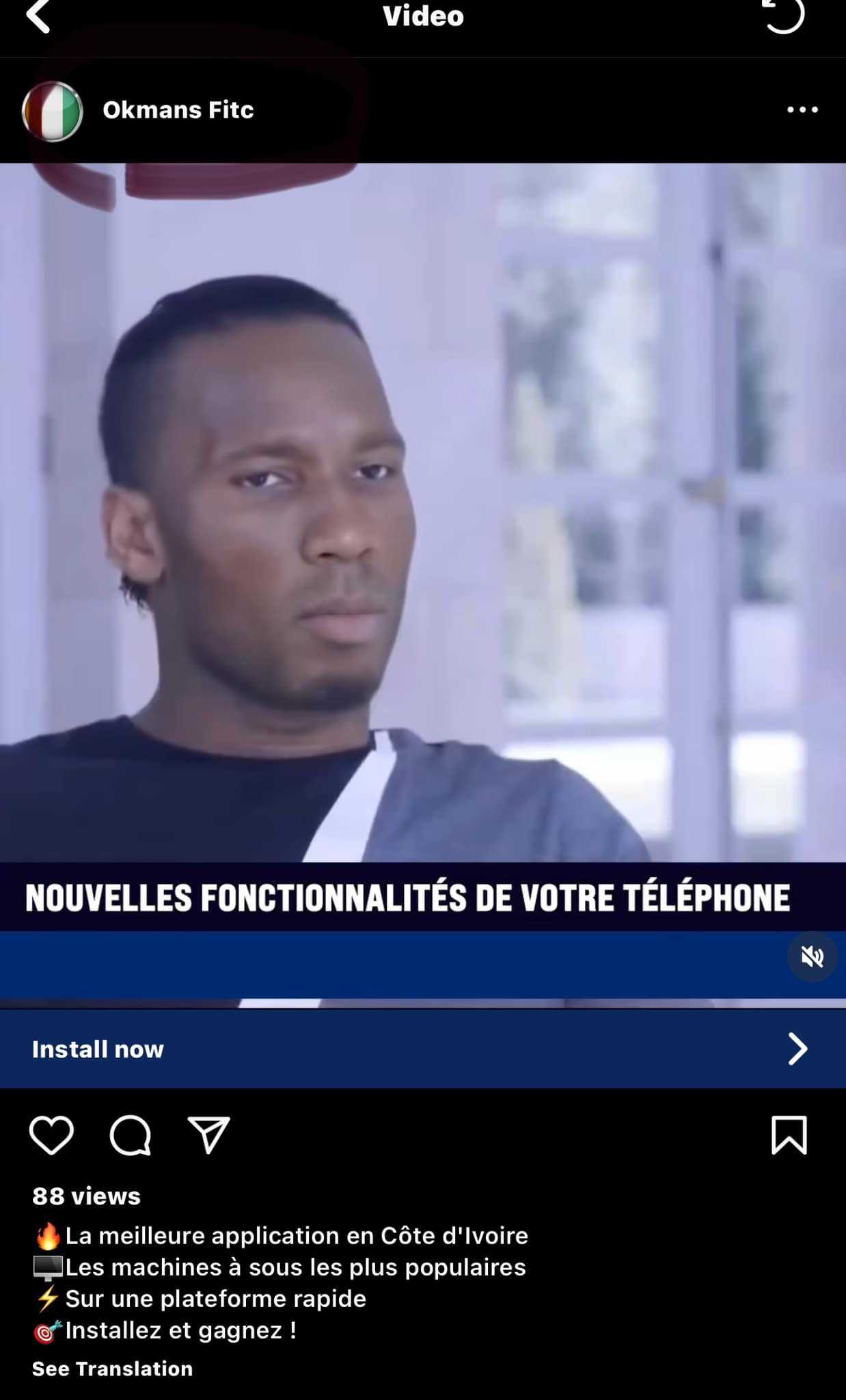Like this video post
The height and width of the screenshot is (1400, 846).
click(x=51, y=1135)
